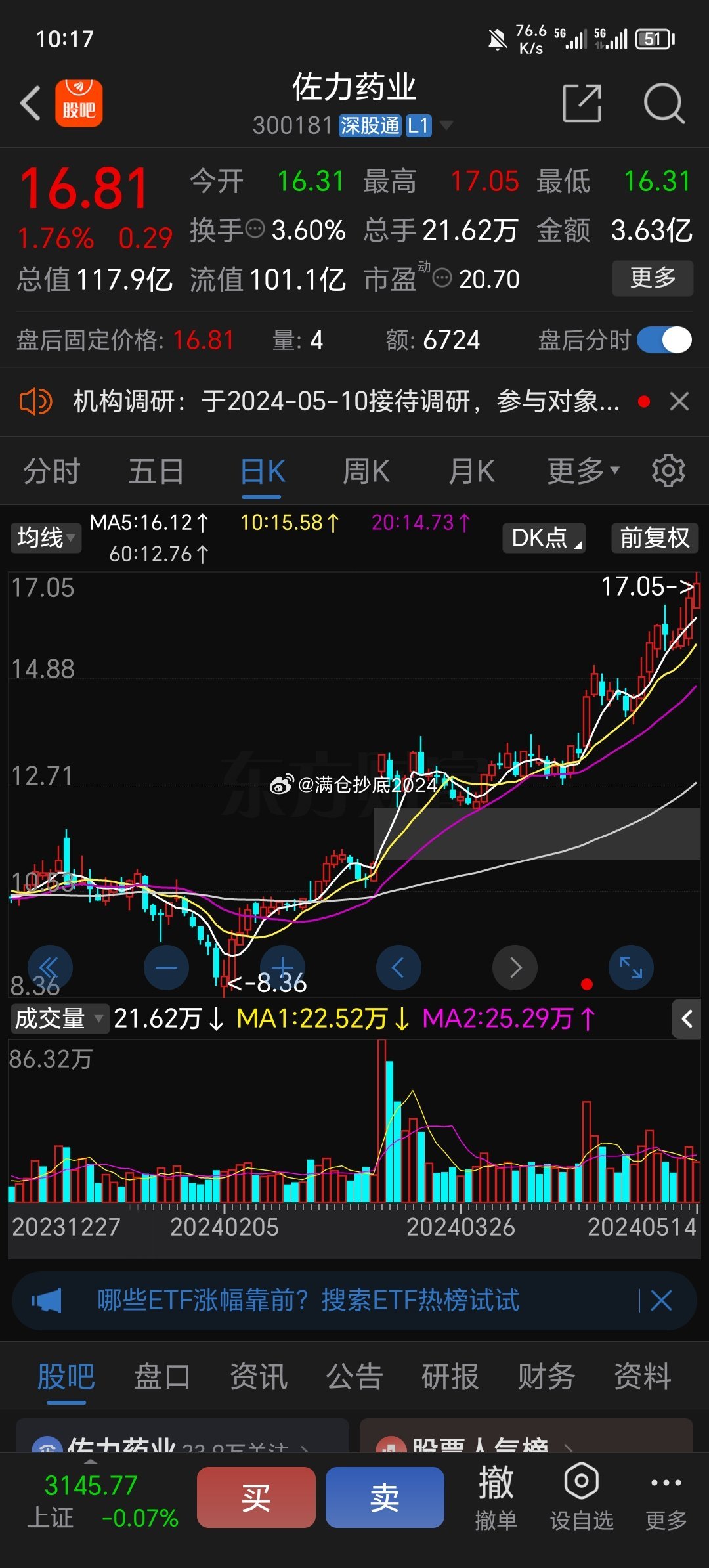Image resolution: width=709 pixels, height=1568 pixels.
Task: Open the 前复权 adjustment selector
Action: [655, 538]
